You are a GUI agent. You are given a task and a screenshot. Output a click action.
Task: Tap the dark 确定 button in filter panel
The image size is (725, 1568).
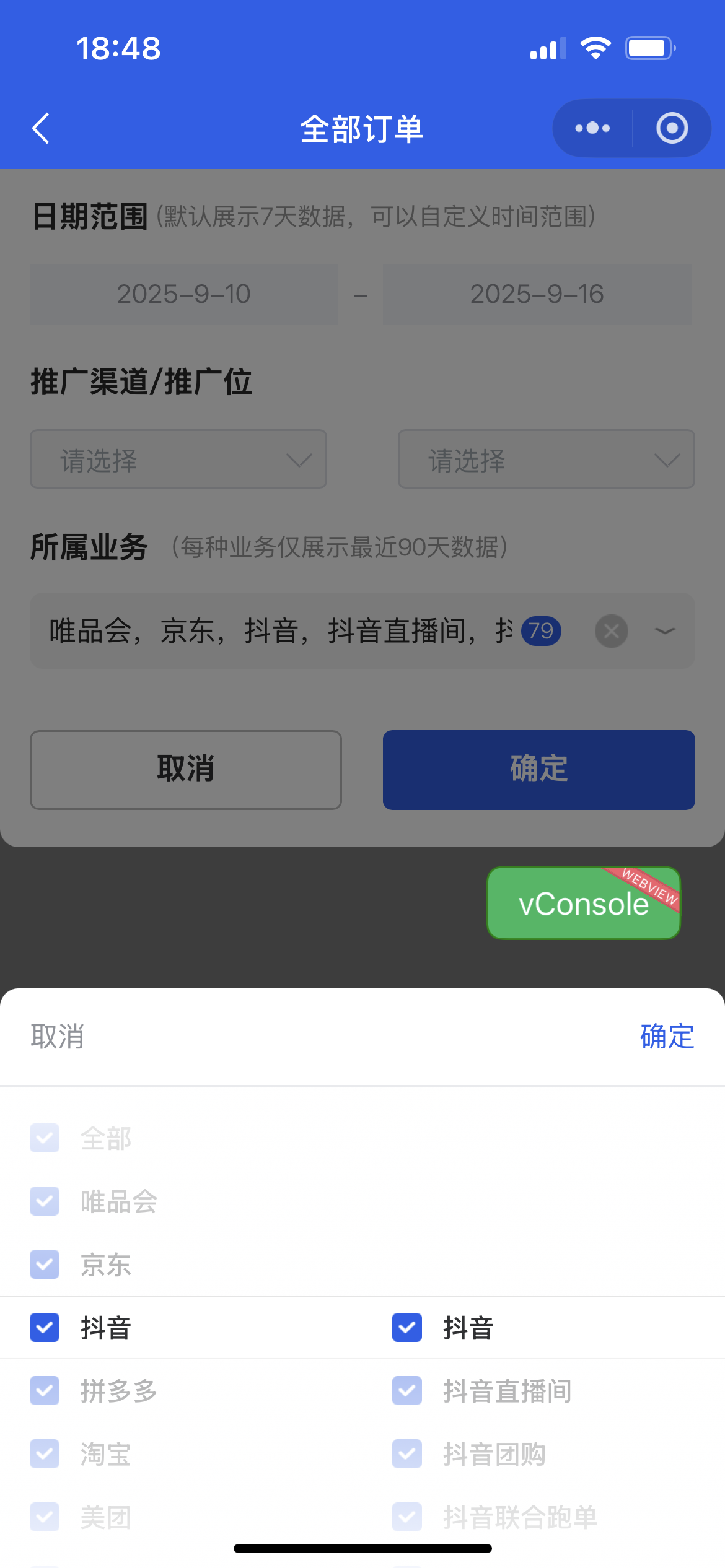538,769
